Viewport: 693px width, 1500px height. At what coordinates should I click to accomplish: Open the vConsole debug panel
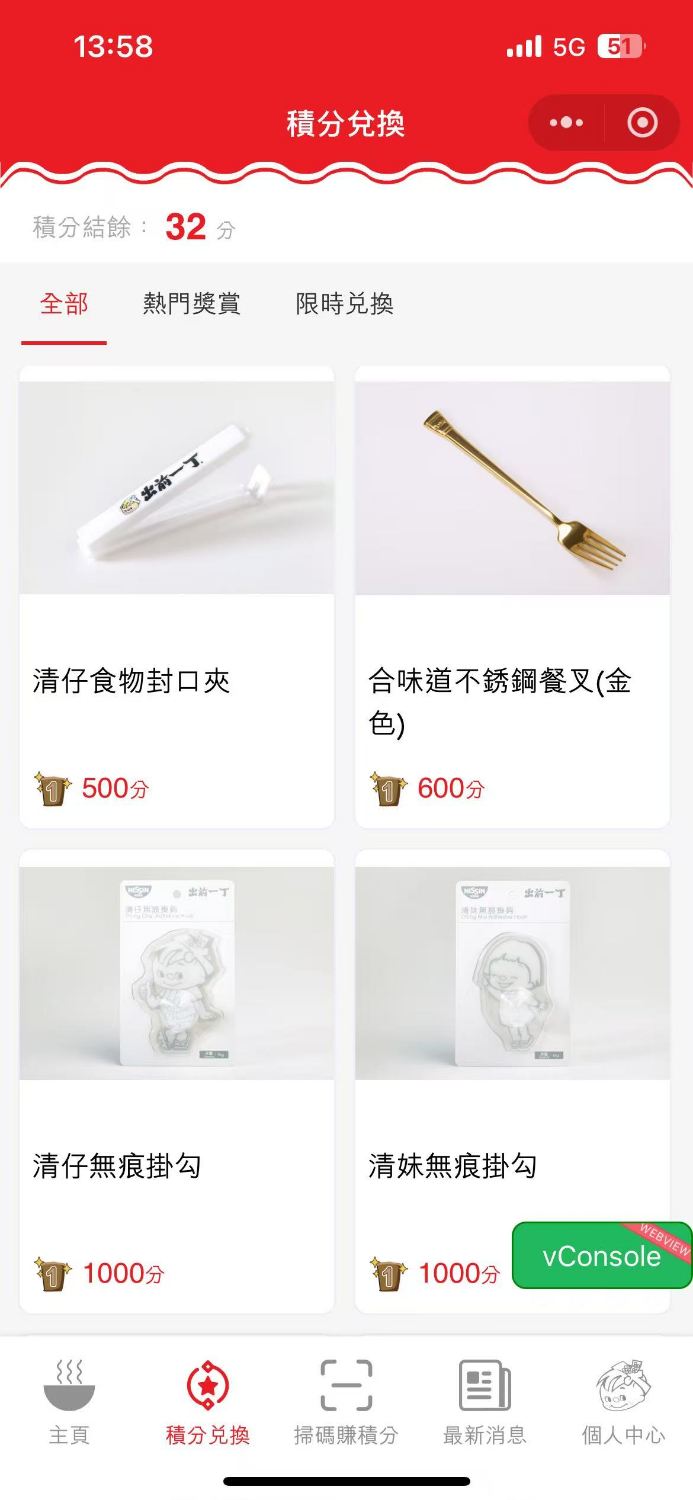pyautogui.click(x=602, y=1256)
